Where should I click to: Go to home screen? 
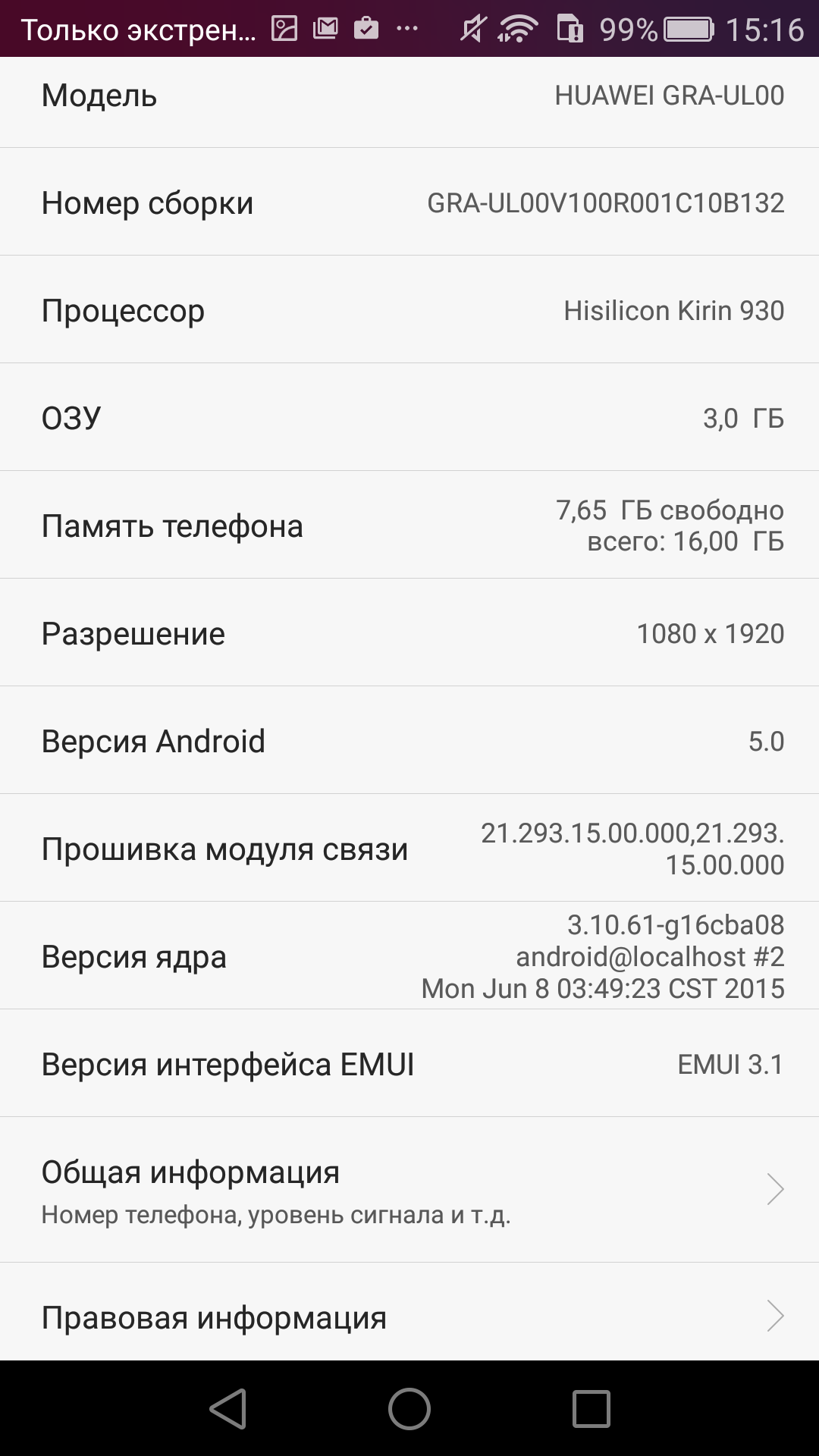[x=409, y=1409]
